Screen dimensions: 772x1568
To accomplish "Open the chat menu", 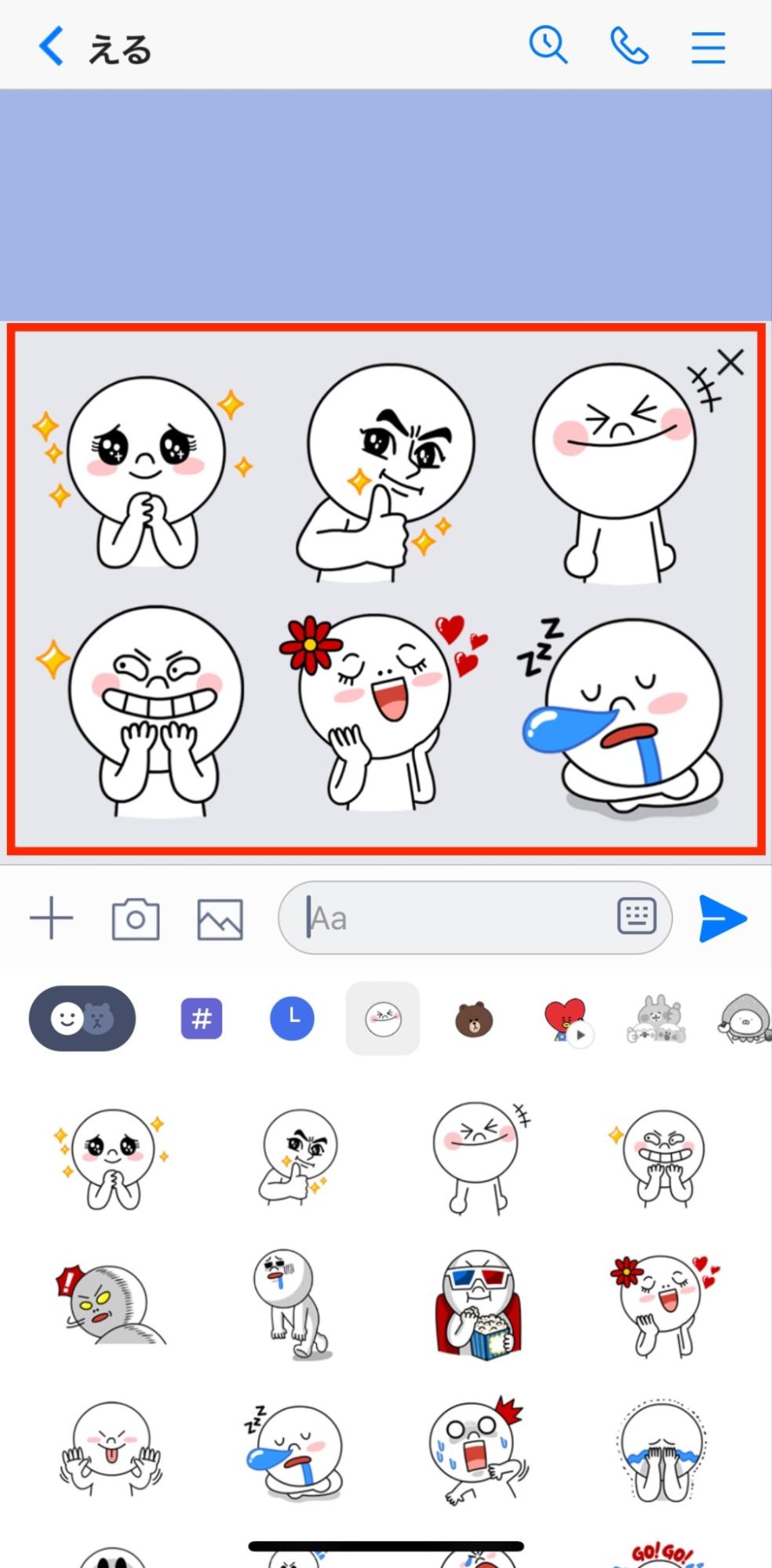I will (708, 47).
